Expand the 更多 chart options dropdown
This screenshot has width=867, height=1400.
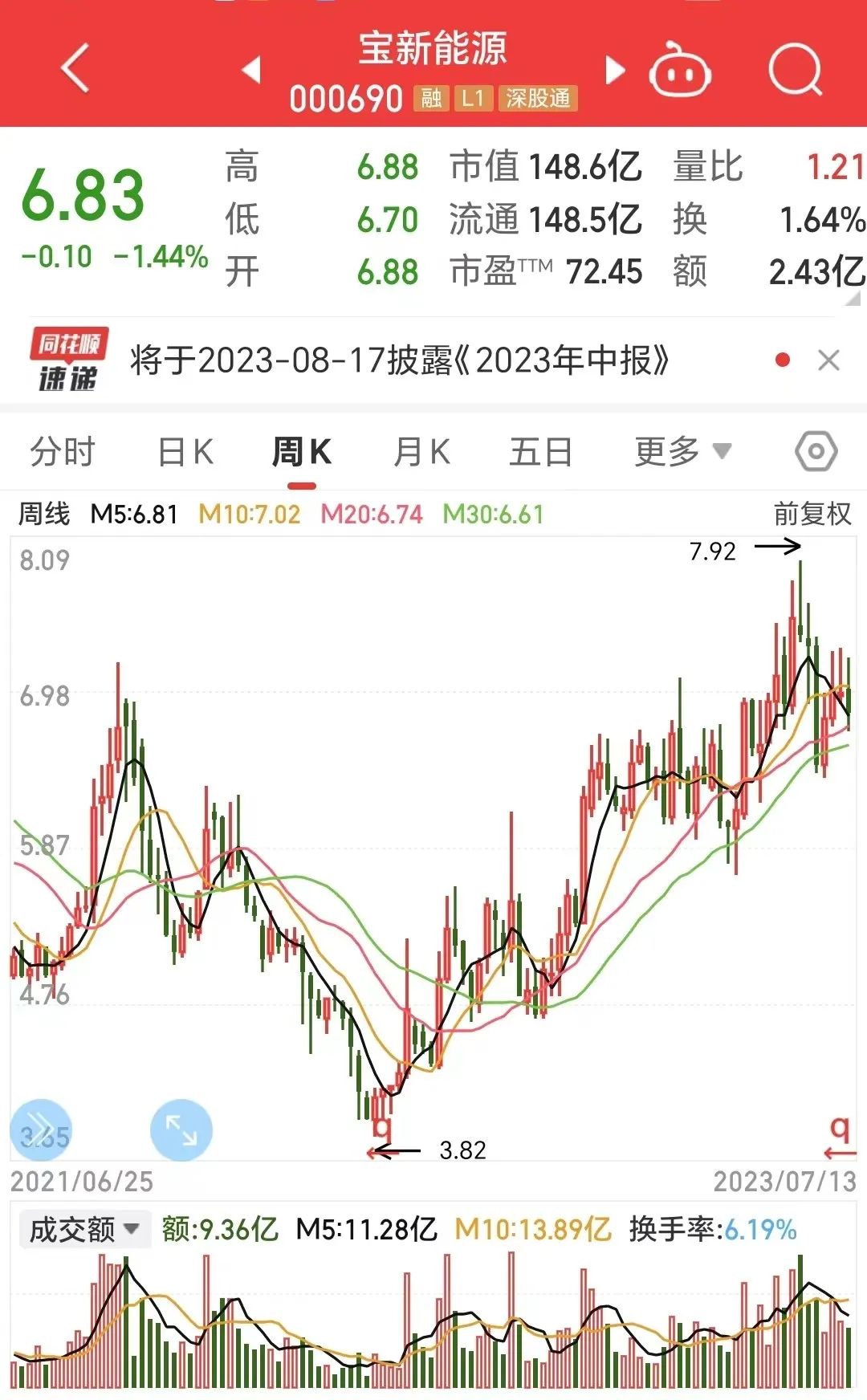click(682, 452)
